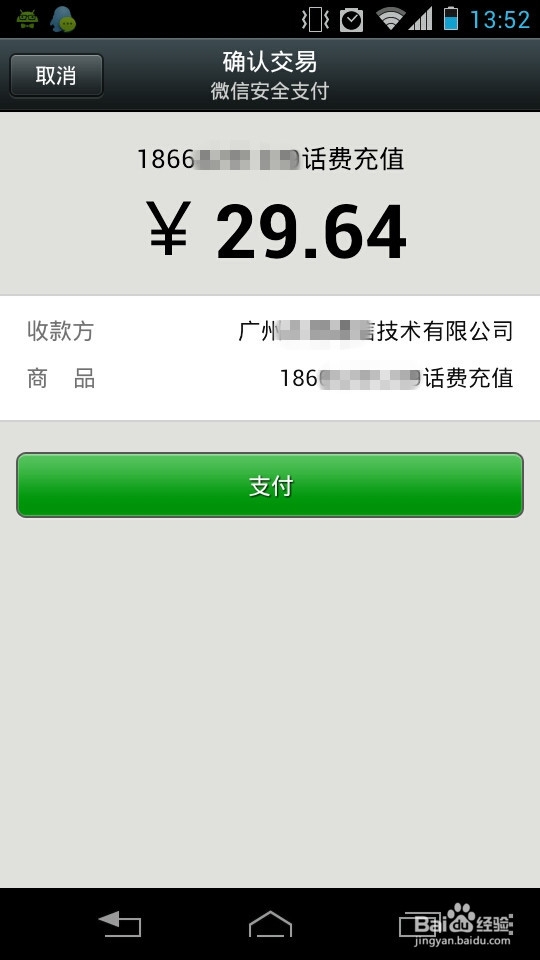540x960 pixels.
Task: Tap the 取消 cancel button
Action: click(x=56, y=75)
